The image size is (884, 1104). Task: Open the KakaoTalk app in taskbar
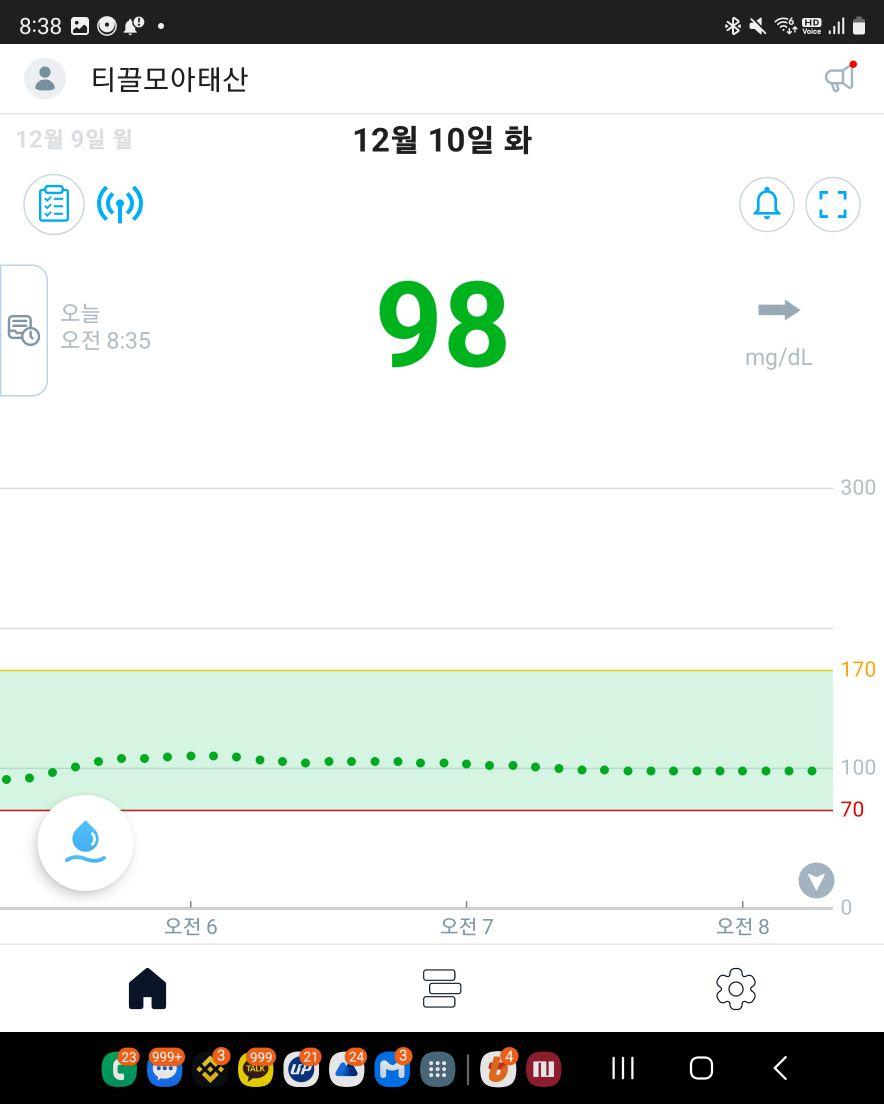256,1069
